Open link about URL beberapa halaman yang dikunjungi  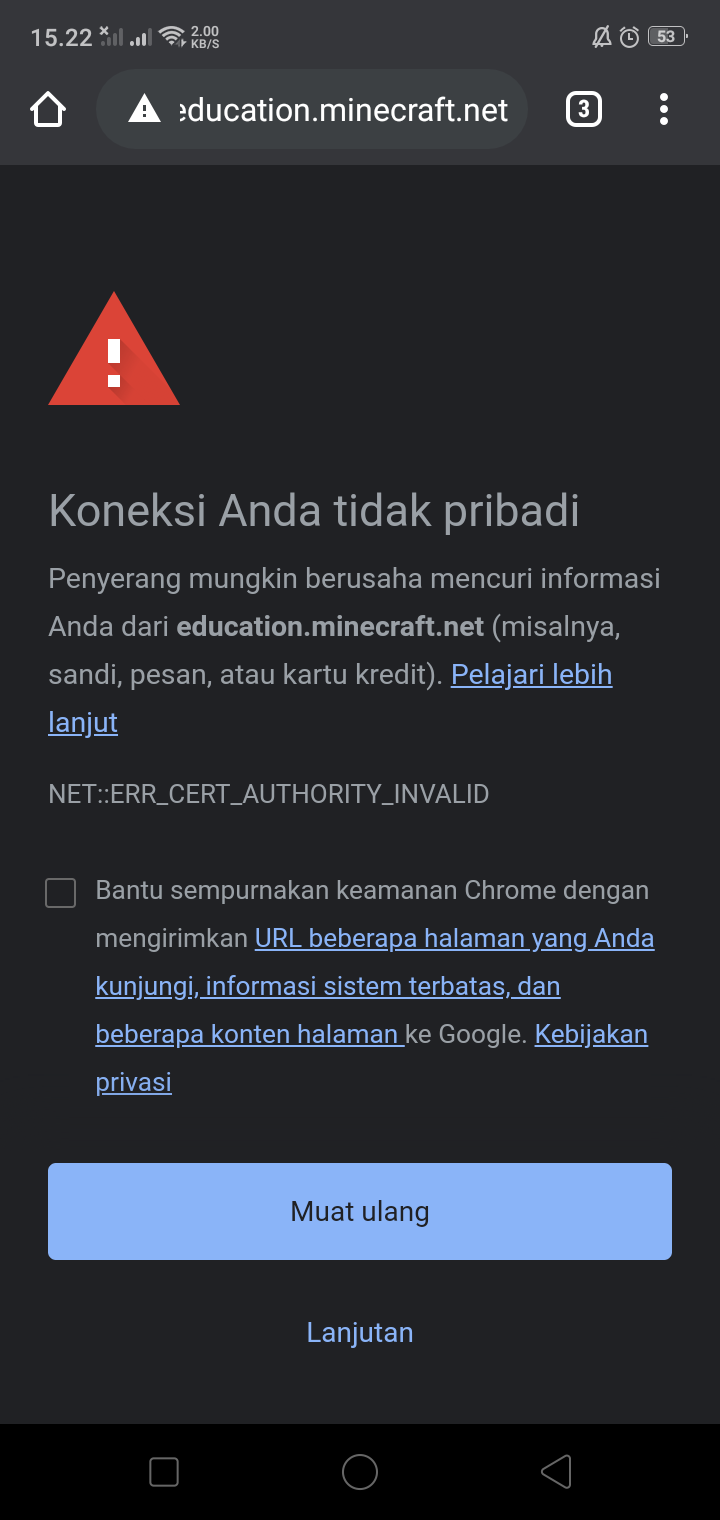454,939
